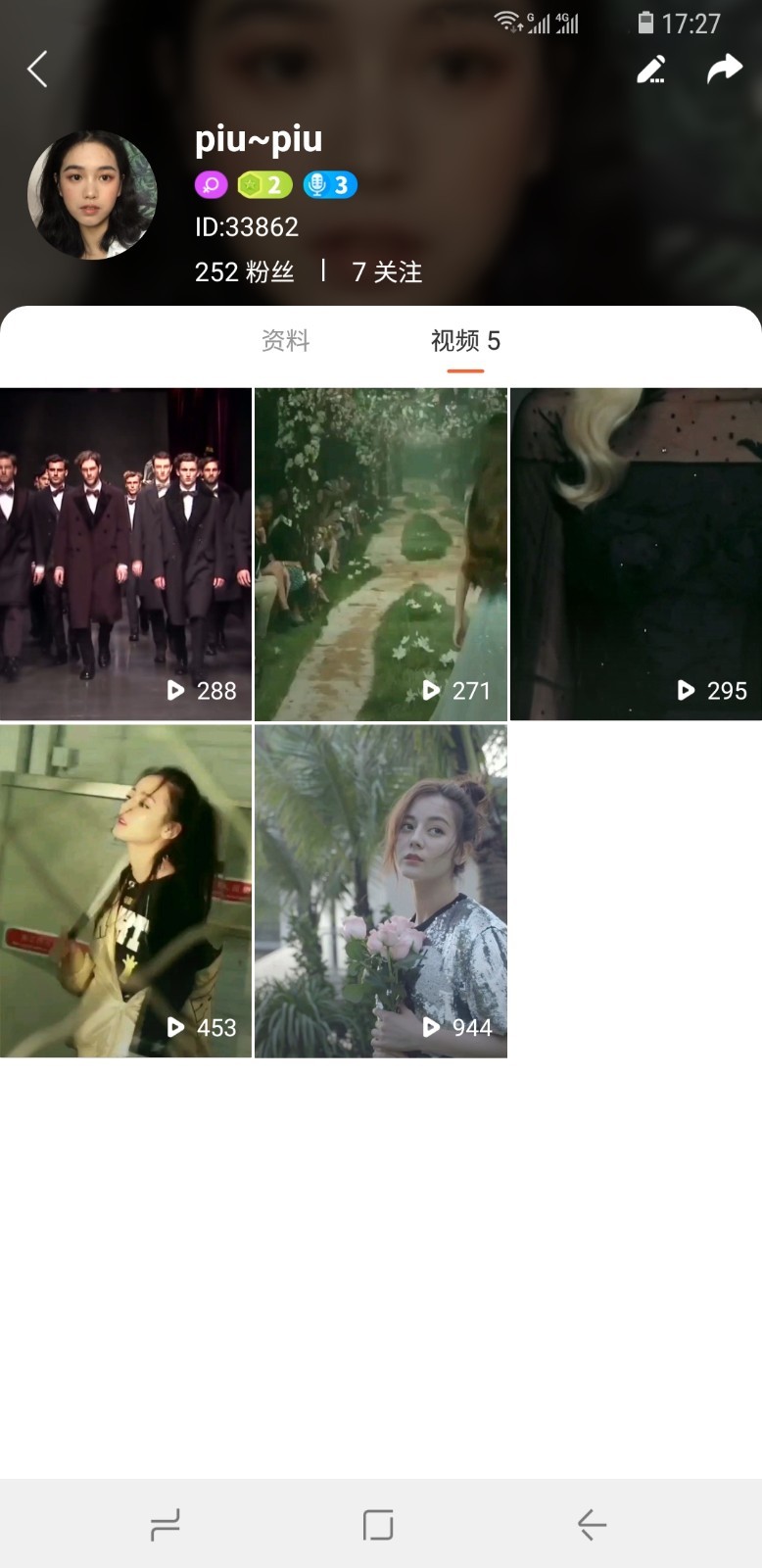Screen dimensions: 762x1568
Task: Play the roses video with 944 views
Action: (381, 891)
